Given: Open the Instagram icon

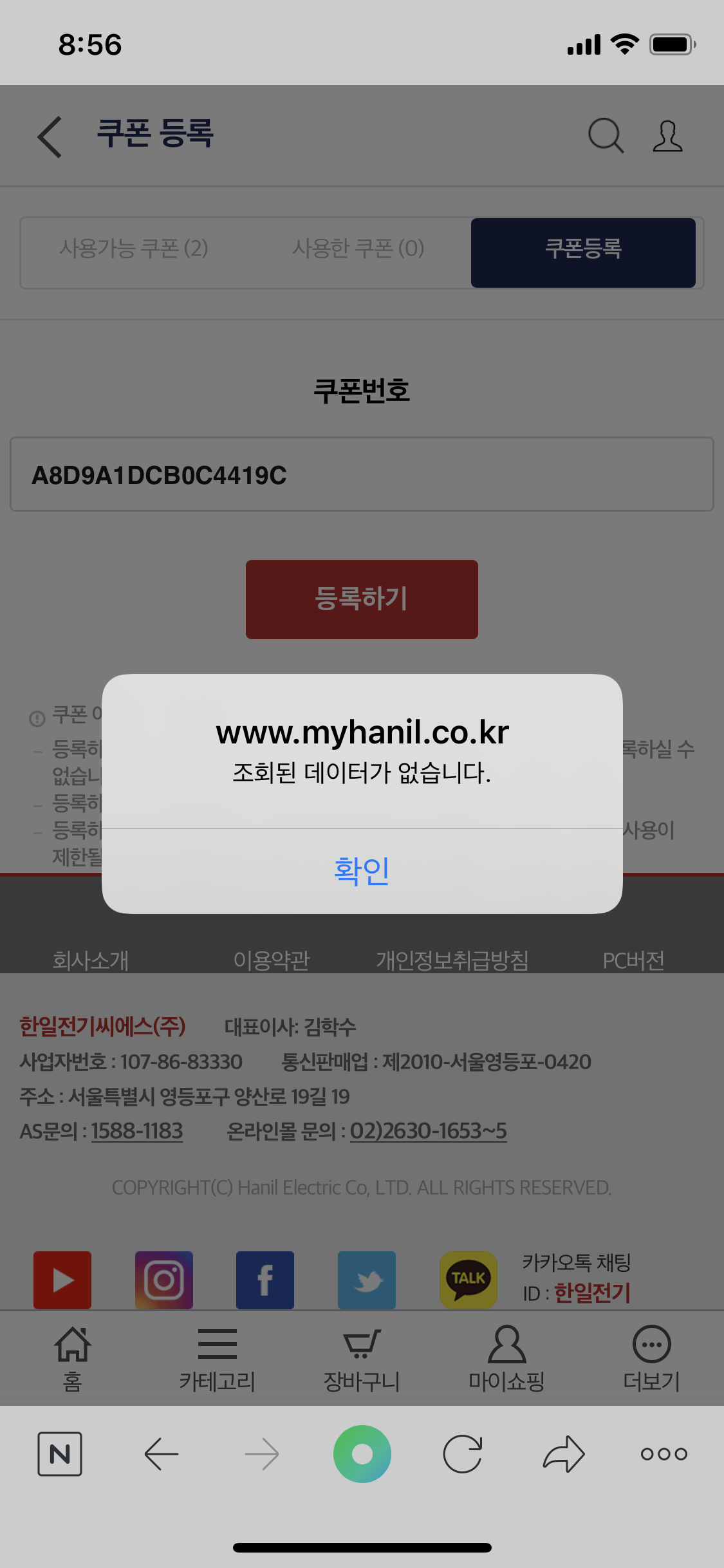Looking at the screenshot, I should (164, 1280).
